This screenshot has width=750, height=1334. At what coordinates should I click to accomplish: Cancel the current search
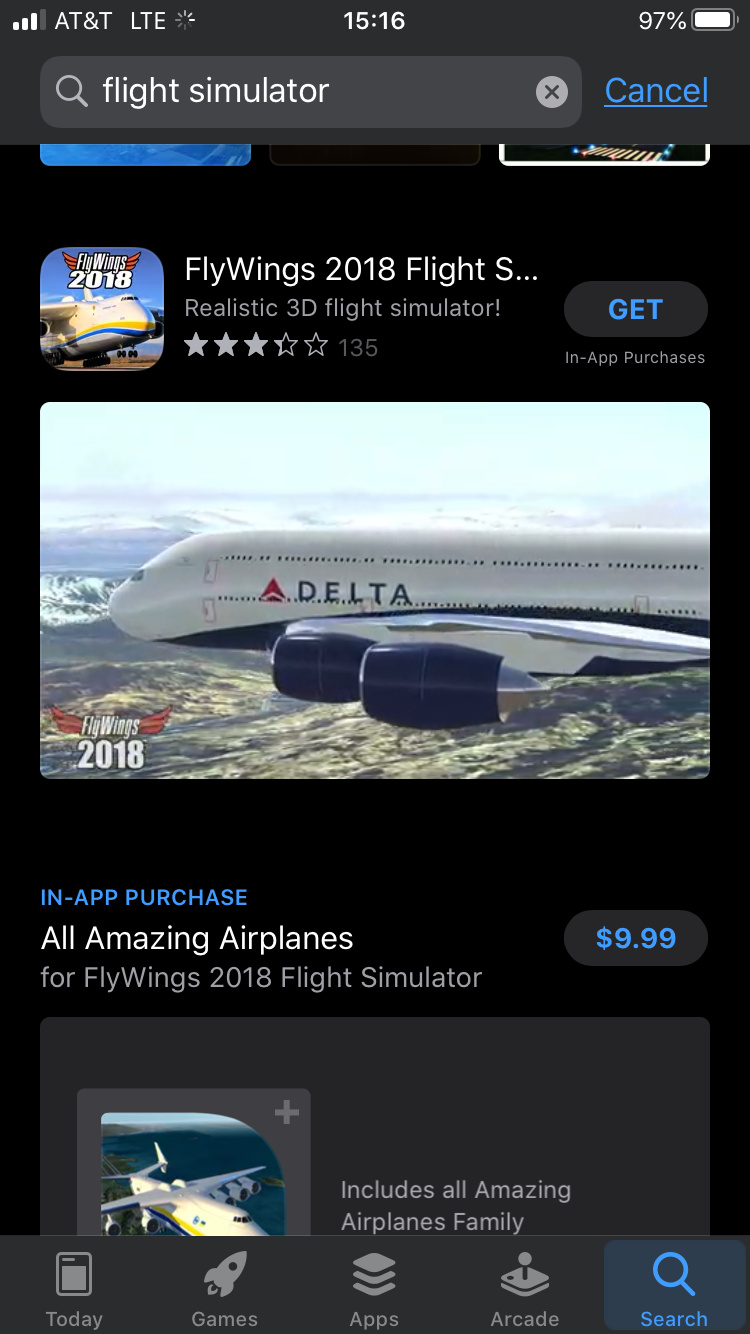(x=656, y=91)
